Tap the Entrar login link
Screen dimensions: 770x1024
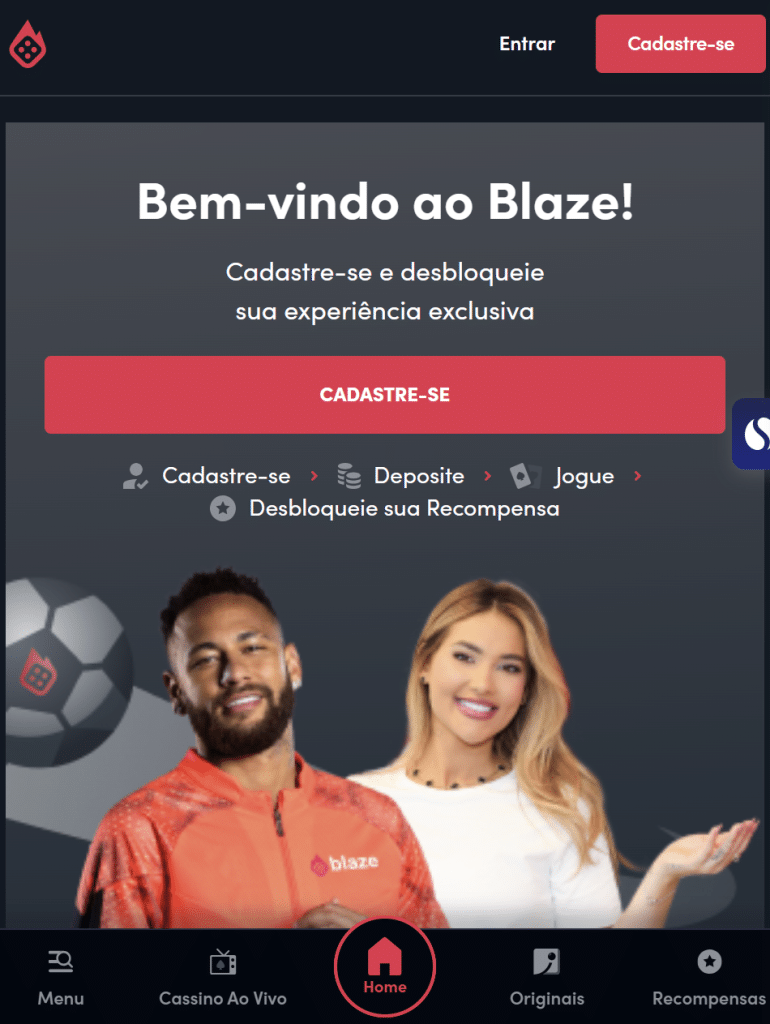(527, 44)
